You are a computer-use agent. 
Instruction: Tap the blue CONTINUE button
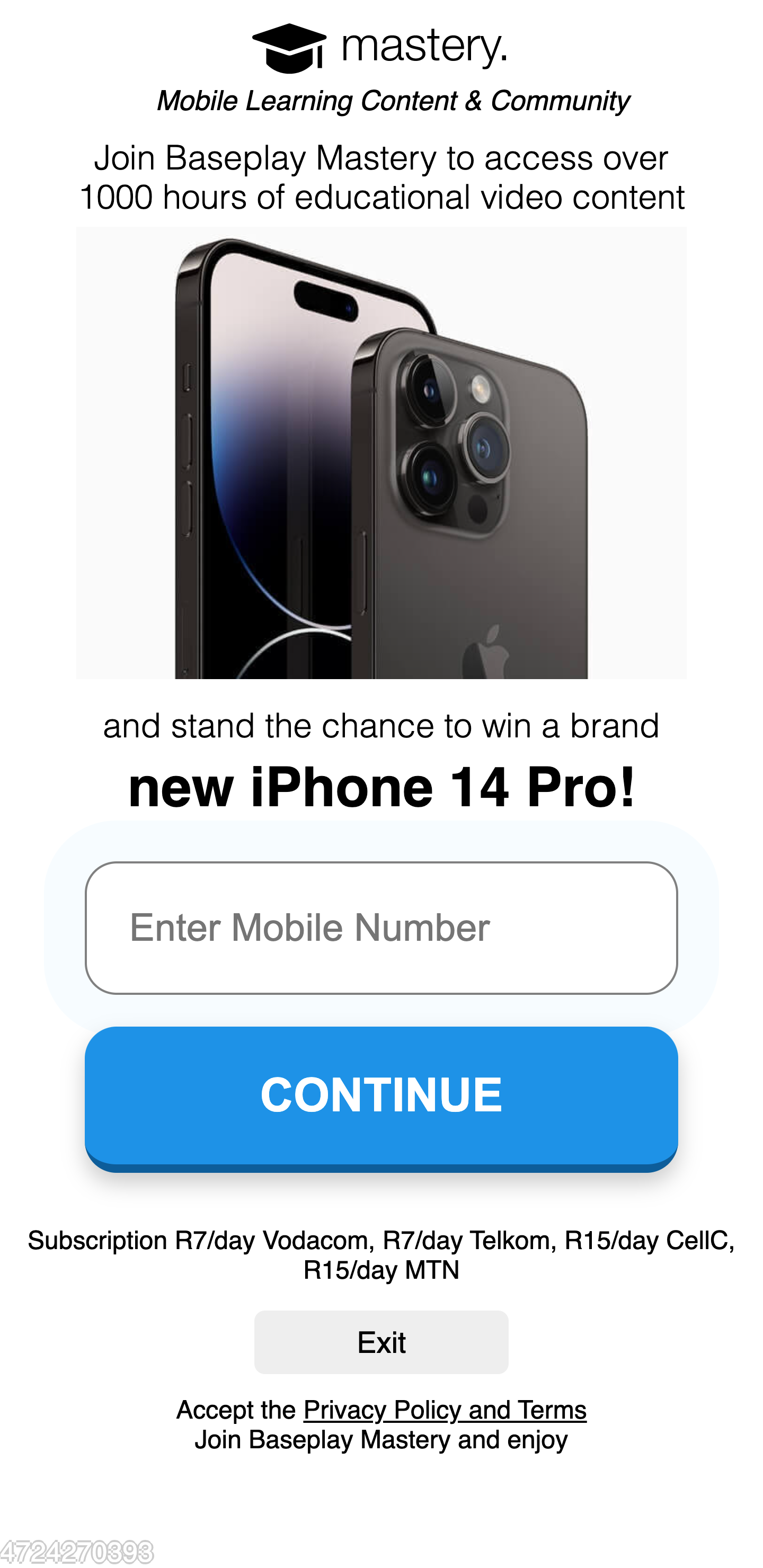point(381,1096)
